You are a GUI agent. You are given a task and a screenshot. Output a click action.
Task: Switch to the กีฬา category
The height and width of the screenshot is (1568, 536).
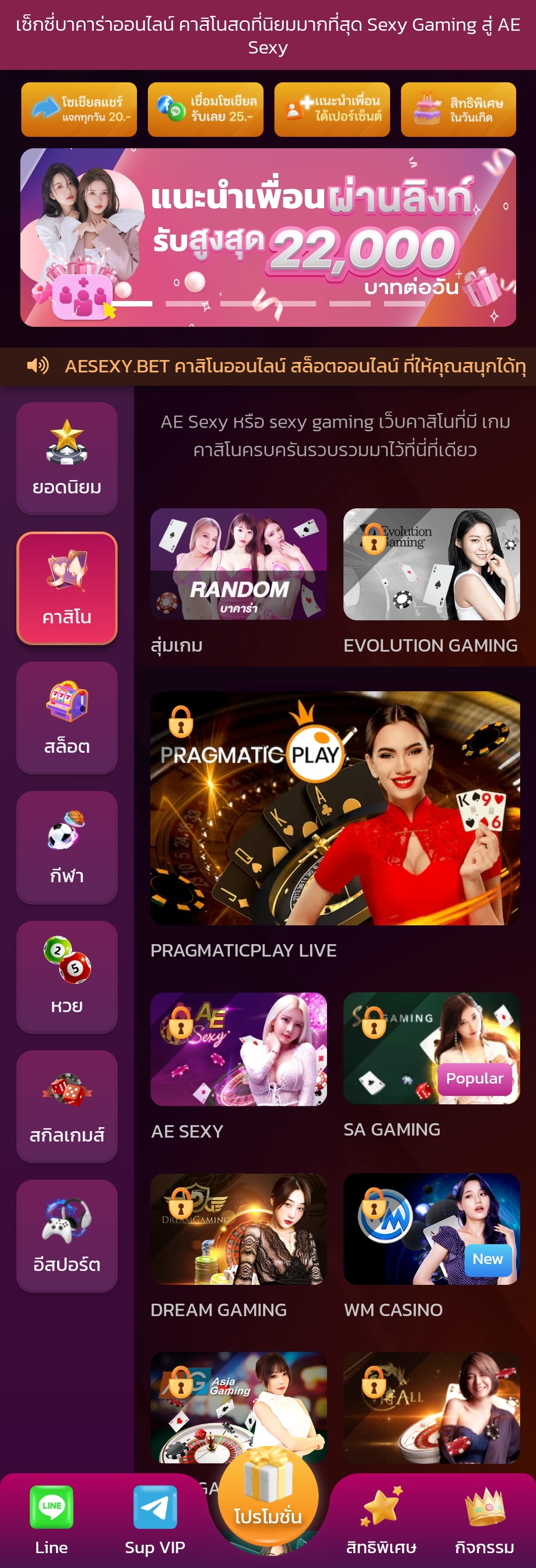pyautogui.click(x=67, y=846)
